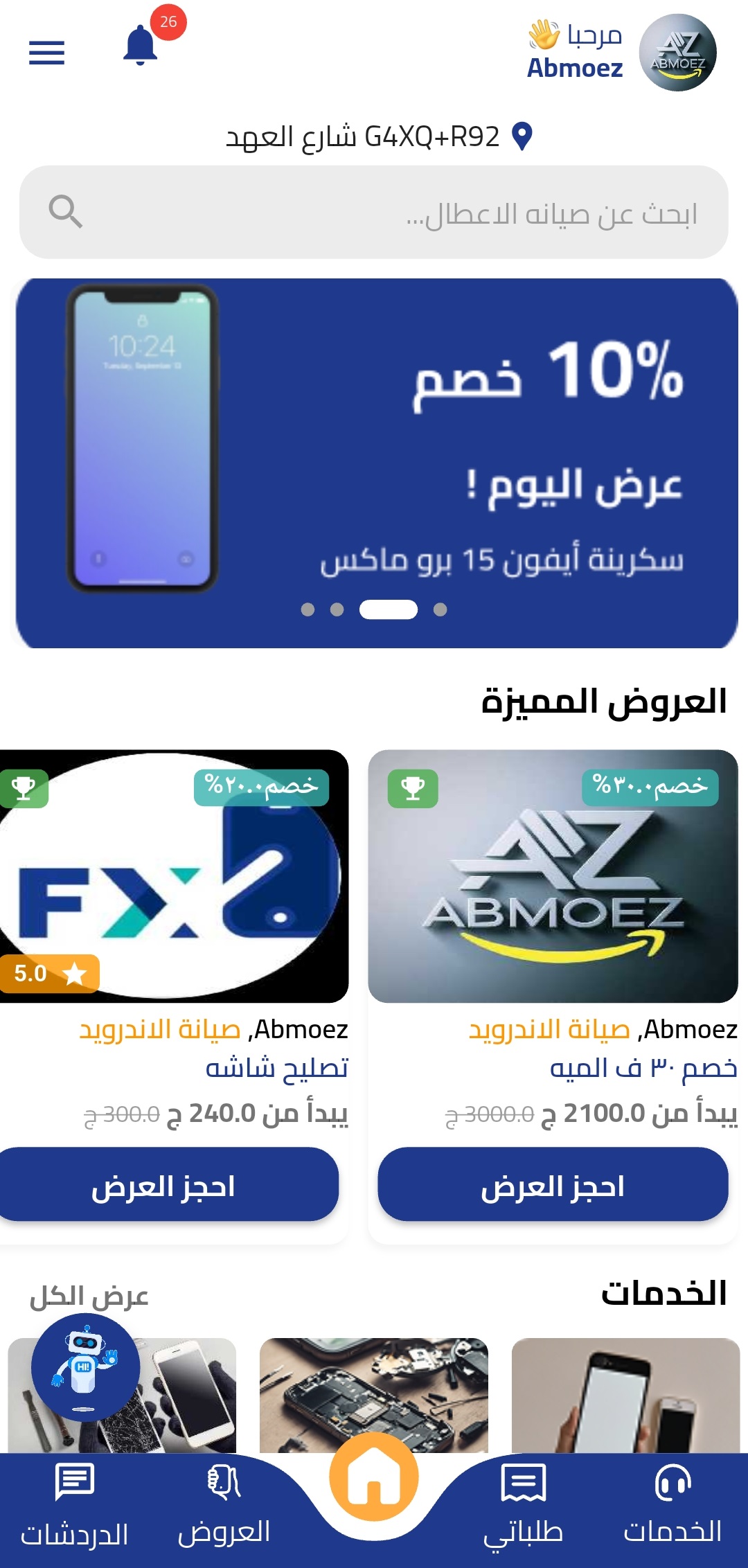The width and height of the screenshot is (748, 1568).
Task: Select the third carousel indicator dot
Action: (x=388, y=610)
